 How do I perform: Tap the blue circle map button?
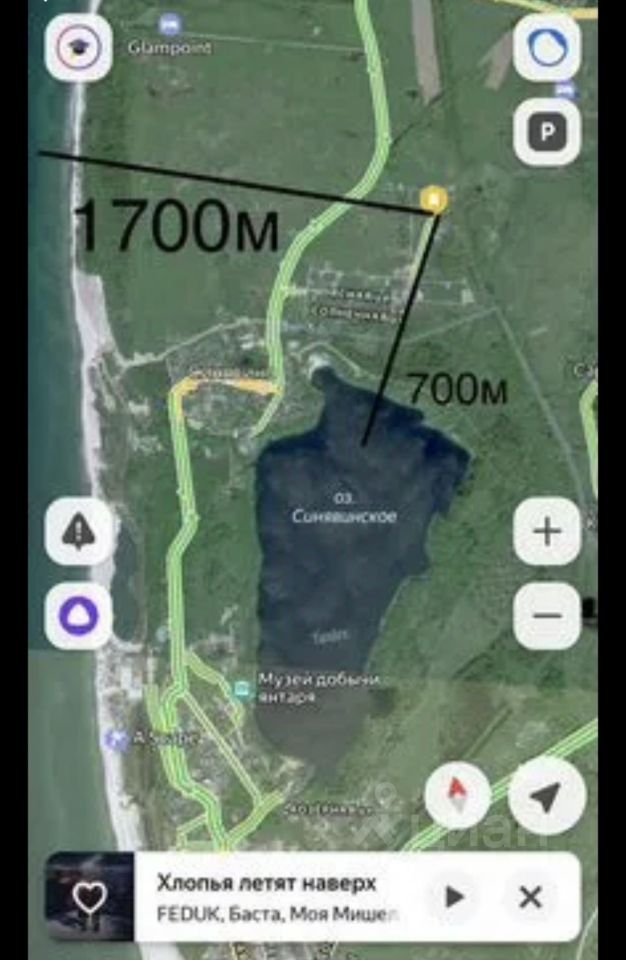click(546, 48)
